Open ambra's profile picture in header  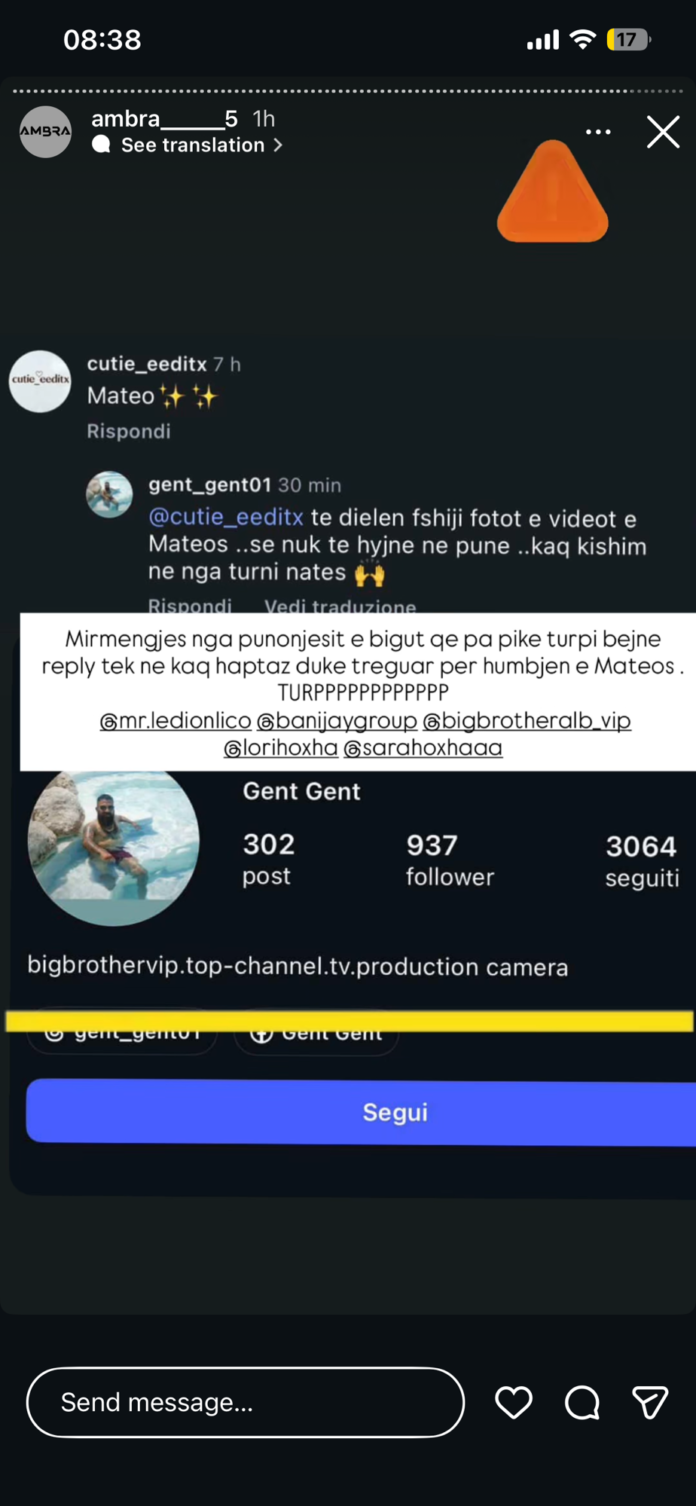pyautogui.click(x=45, y=132)
